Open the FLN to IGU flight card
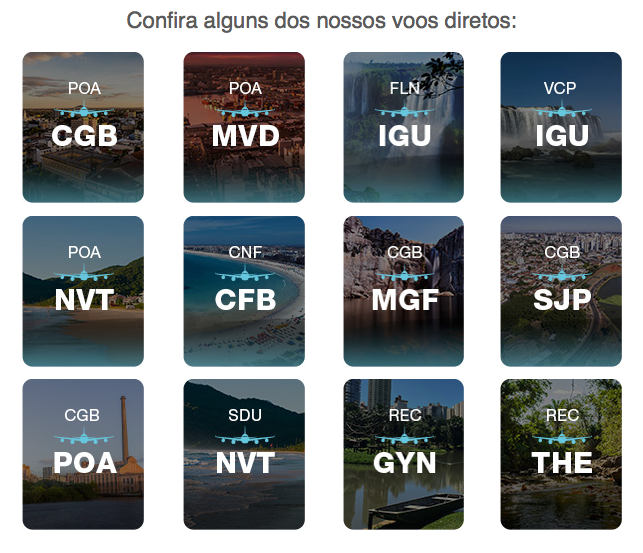The image size is (643, 553). 403,127
